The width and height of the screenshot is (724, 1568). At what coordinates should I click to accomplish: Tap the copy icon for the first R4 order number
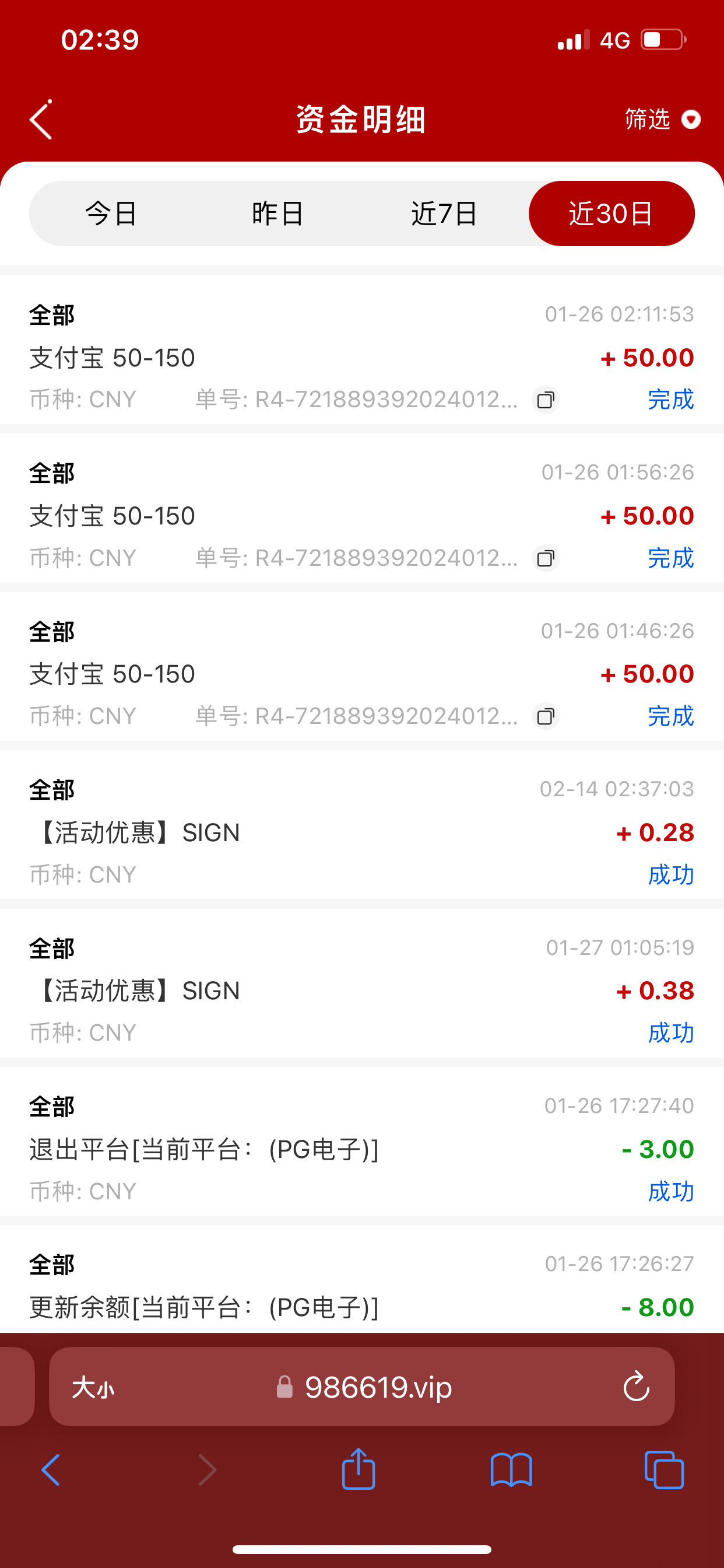(x=545, y=400)
